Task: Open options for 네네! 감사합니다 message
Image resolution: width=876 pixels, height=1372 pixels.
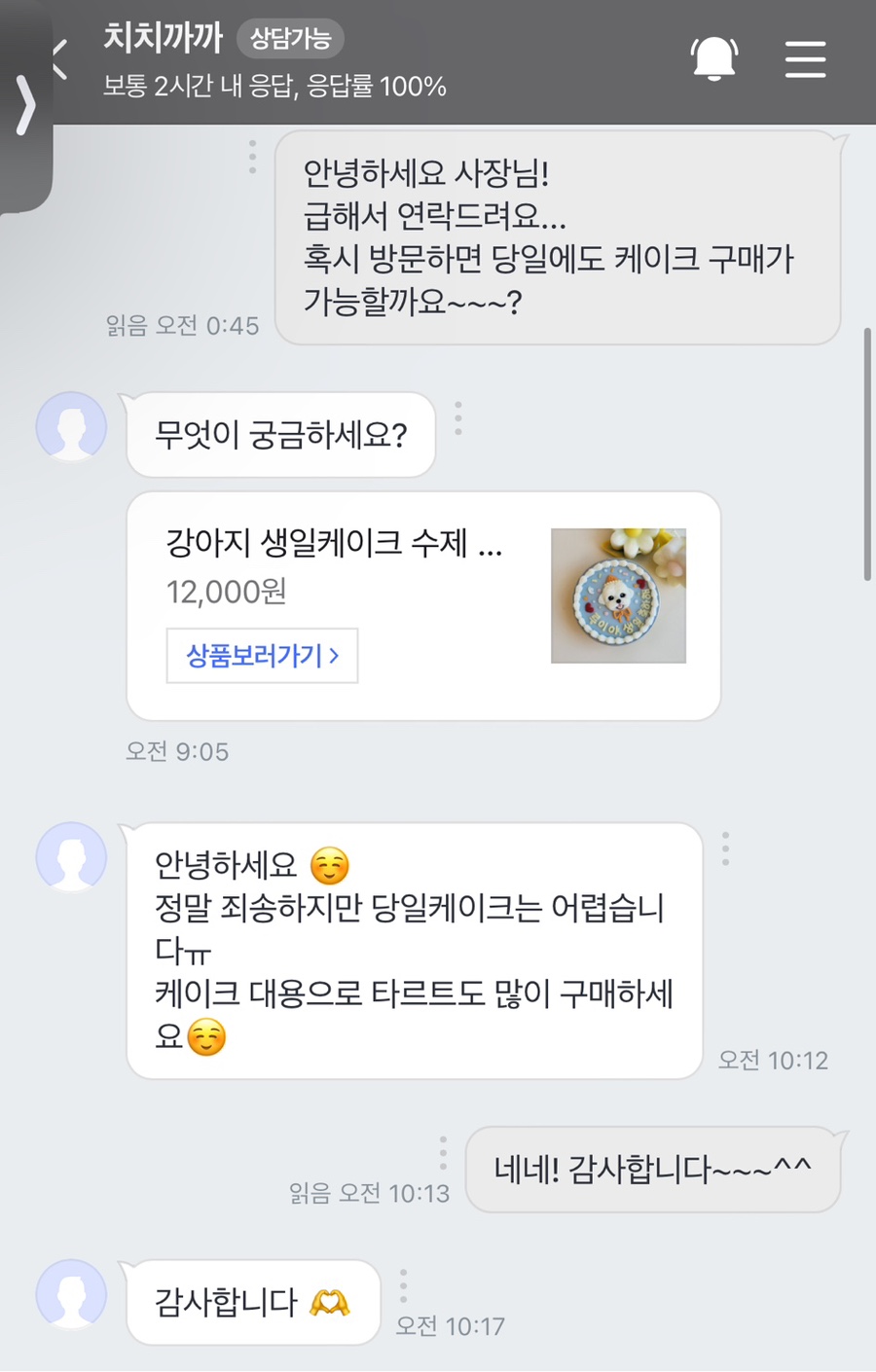Action: click(x=443, y=1152)
